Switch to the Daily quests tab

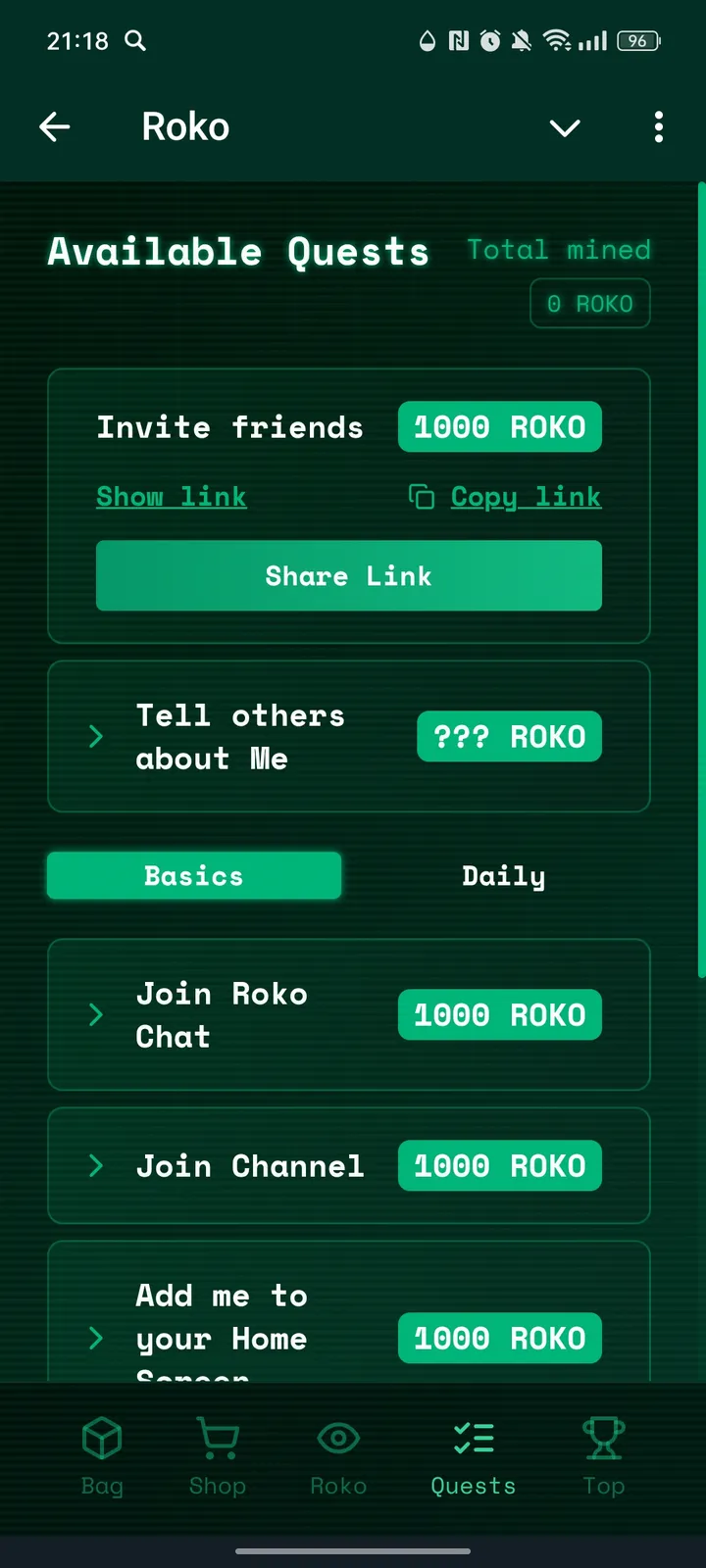(503, 875)
